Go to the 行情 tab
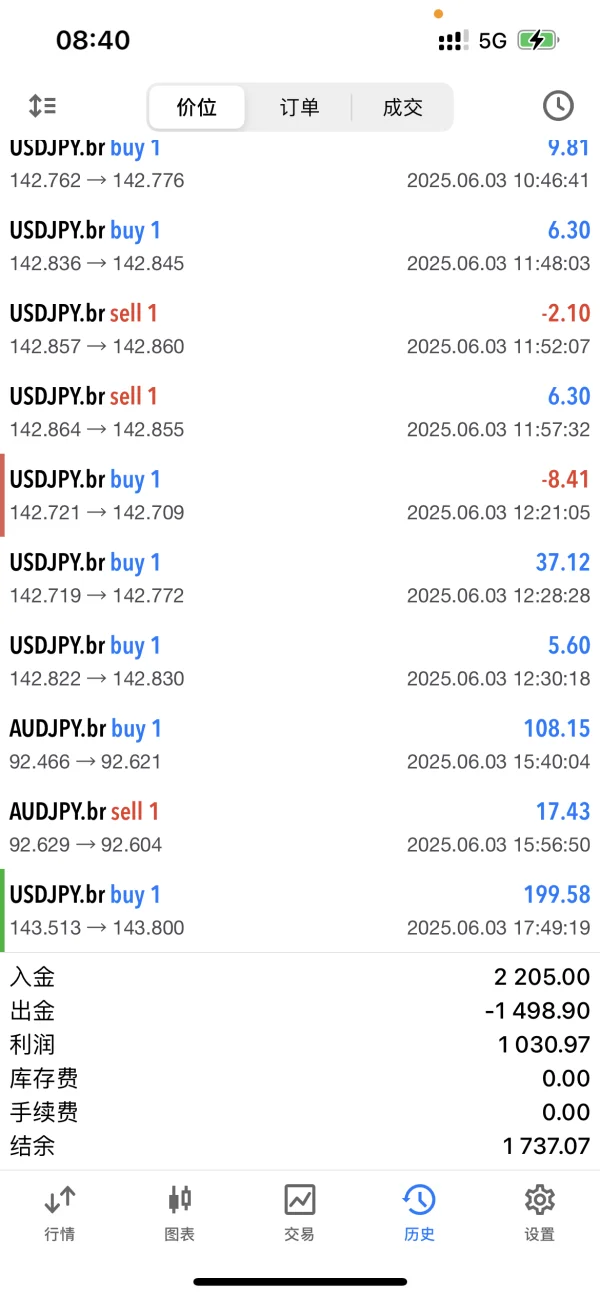The image size is (600, 1298). [60, 1212]
